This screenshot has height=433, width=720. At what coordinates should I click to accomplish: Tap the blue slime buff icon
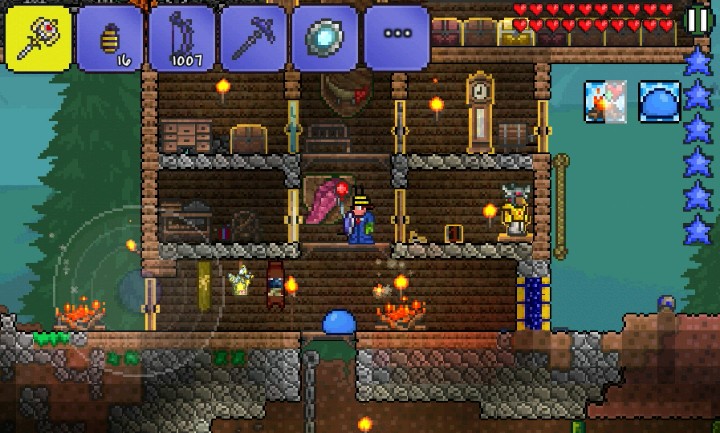click(x=659, y=101)
